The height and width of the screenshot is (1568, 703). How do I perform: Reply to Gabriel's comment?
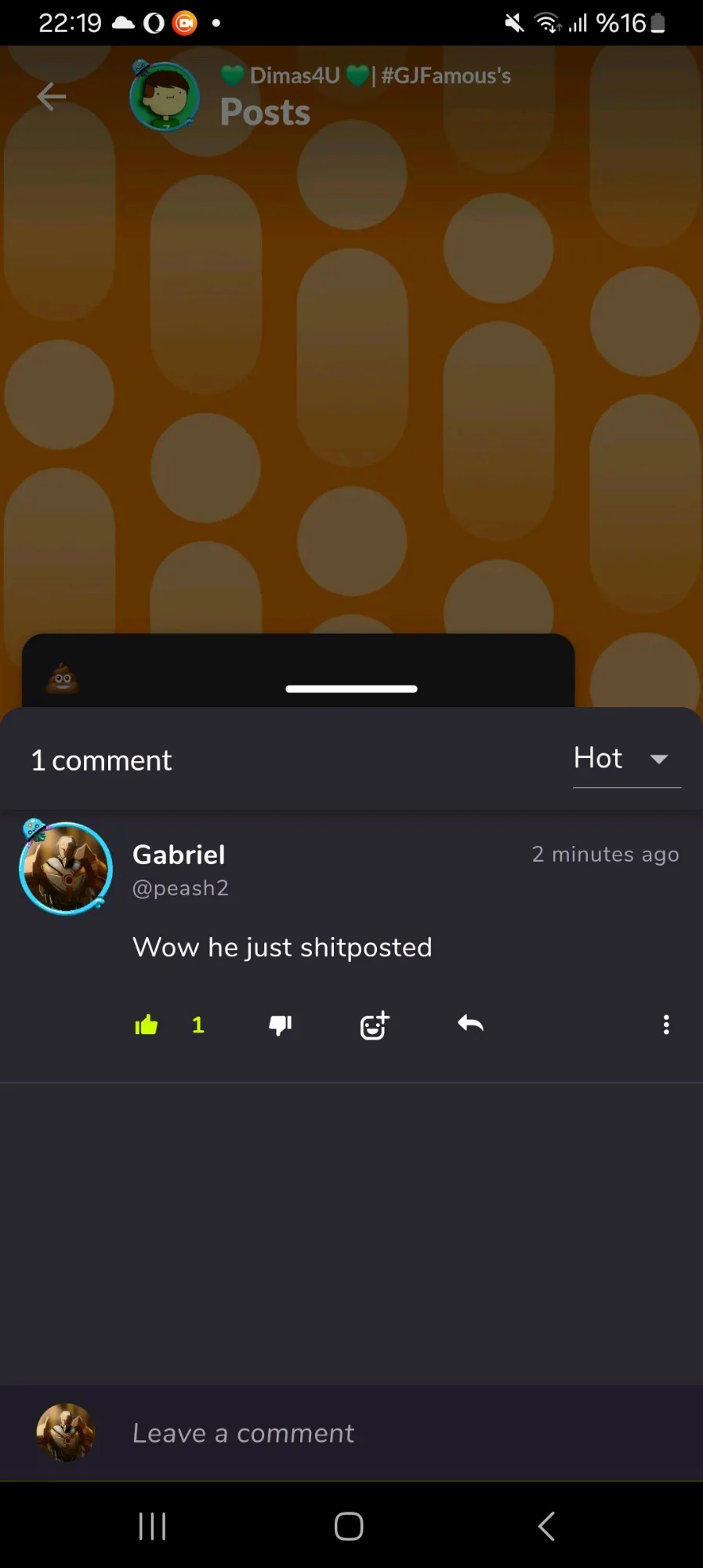(x=470, y=1023)
